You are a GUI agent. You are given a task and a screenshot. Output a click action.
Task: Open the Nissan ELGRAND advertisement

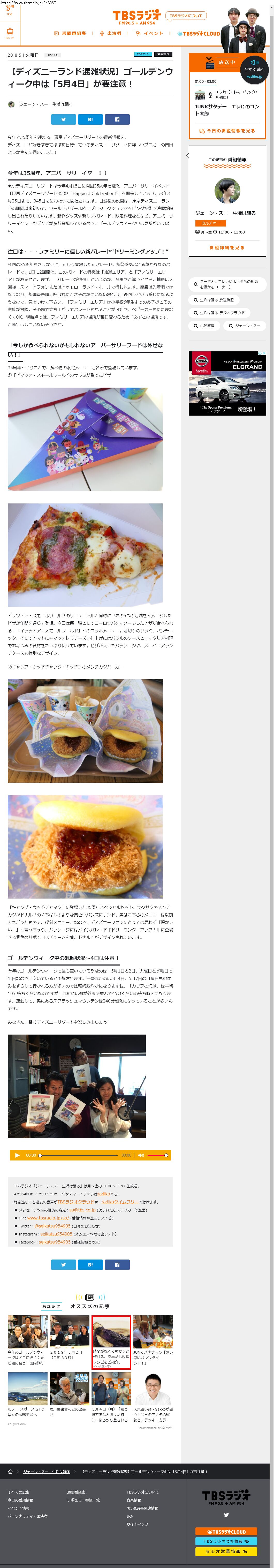[227, 383]
